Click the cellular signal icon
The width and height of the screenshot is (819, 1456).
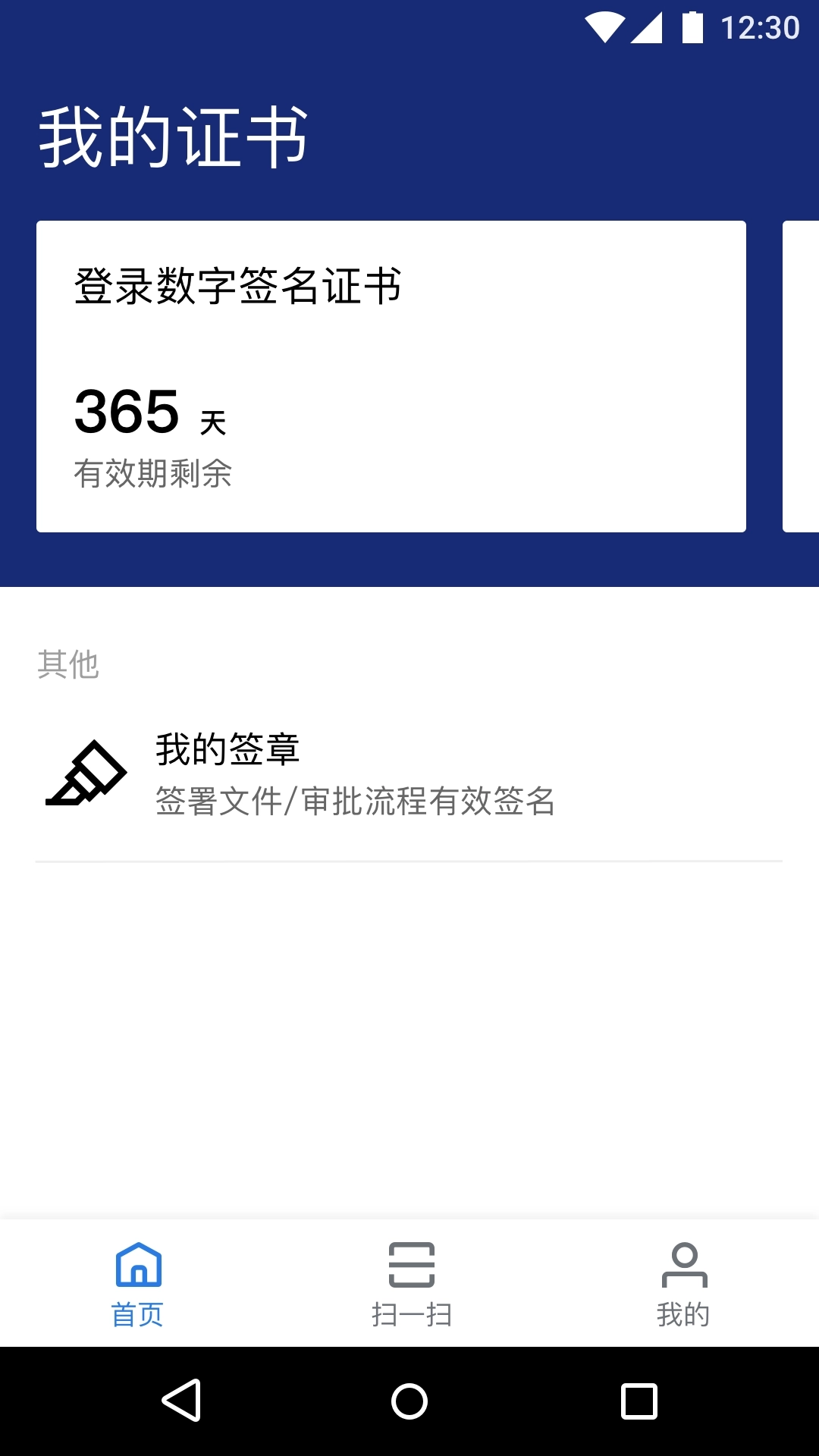tap(648, 24)
